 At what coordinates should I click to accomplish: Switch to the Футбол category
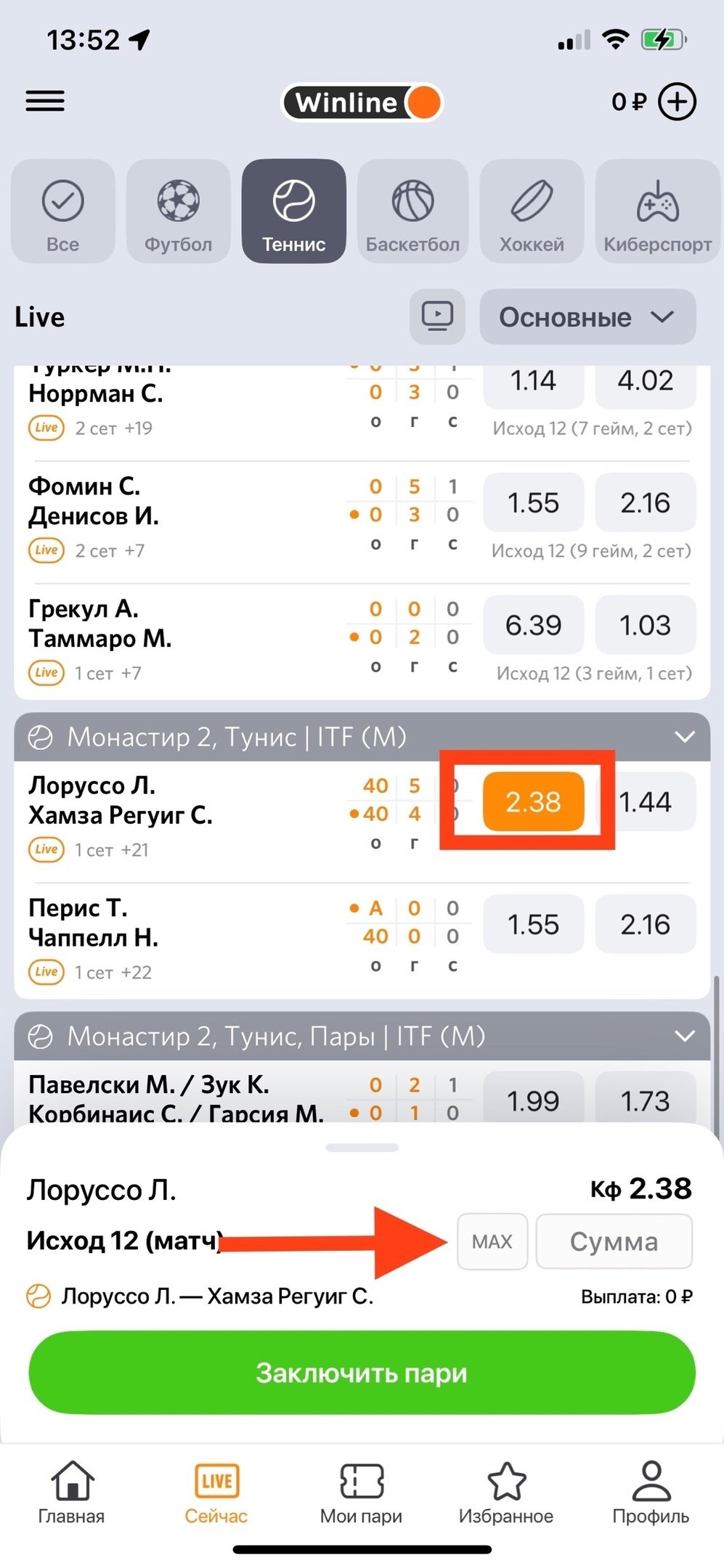click(x=178, y=211)
